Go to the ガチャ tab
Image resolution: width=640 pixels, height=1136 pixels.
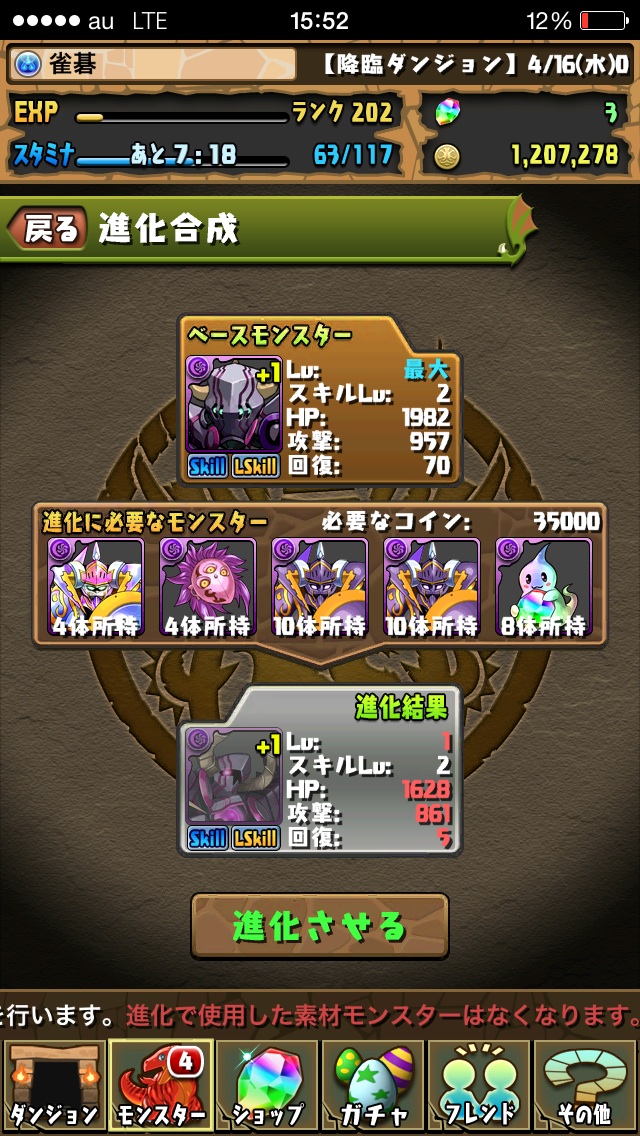[x=372, y=1084]
